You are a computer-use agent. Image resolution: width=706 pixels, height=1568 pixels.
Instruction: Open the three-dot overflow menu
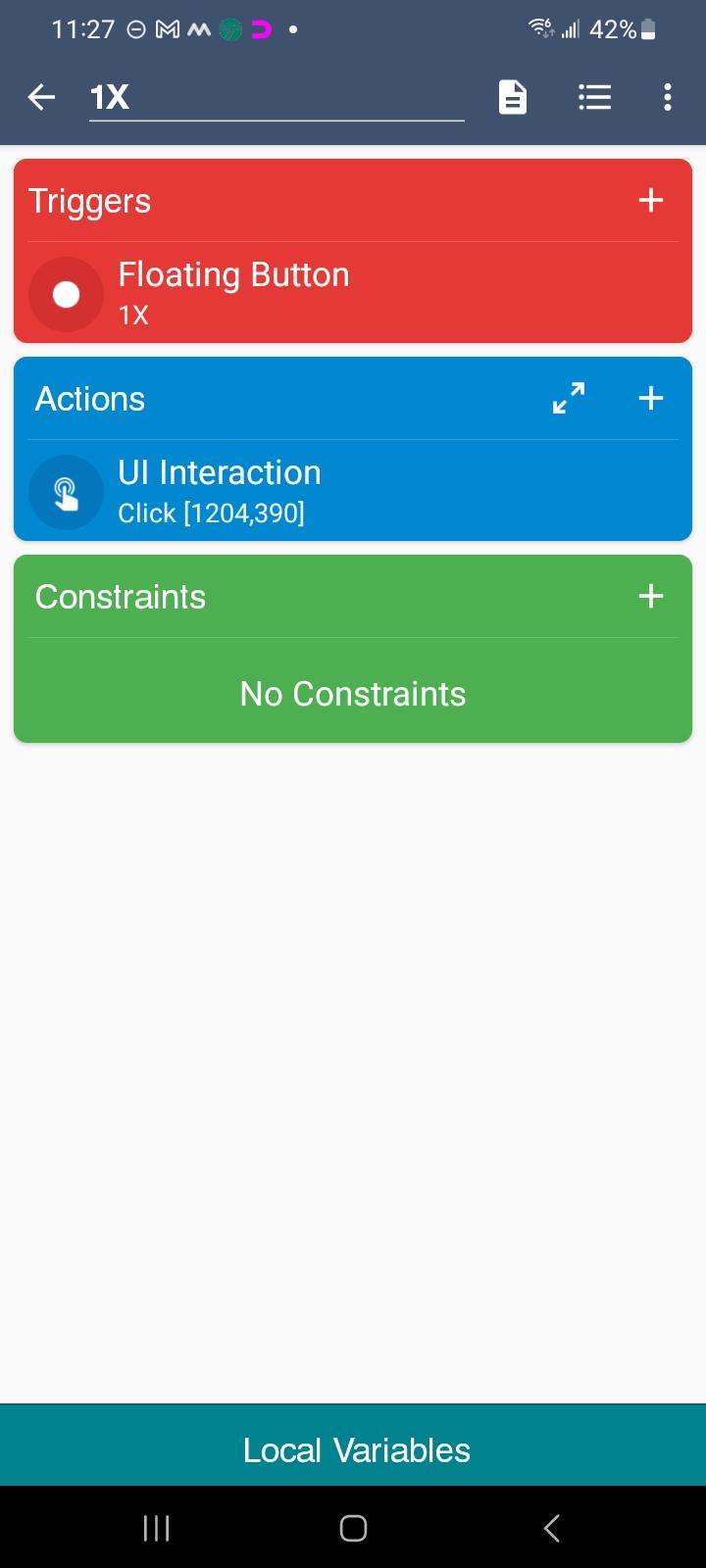pos(667,97)
